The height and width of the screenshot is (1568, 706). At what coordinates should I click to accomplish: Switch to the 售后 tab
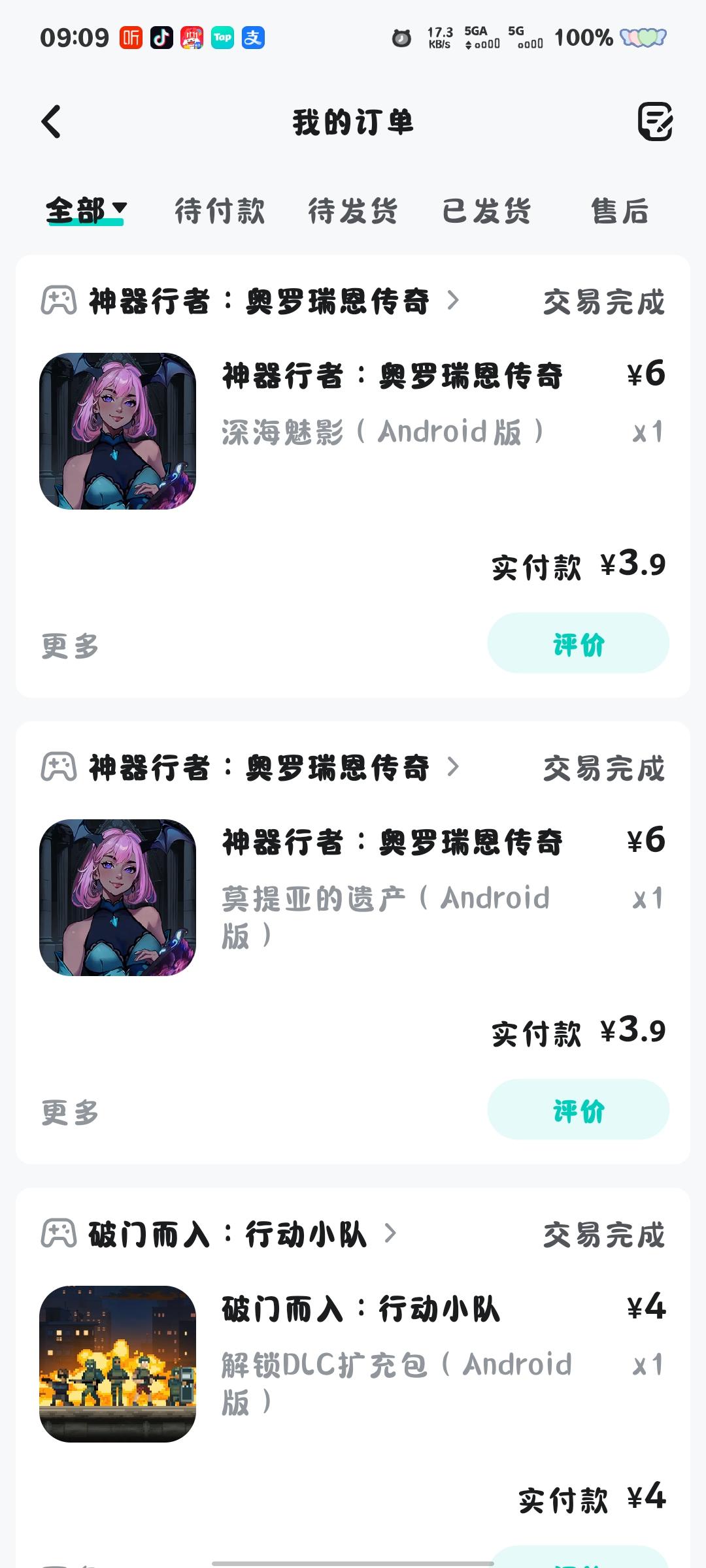pos(619,211)
